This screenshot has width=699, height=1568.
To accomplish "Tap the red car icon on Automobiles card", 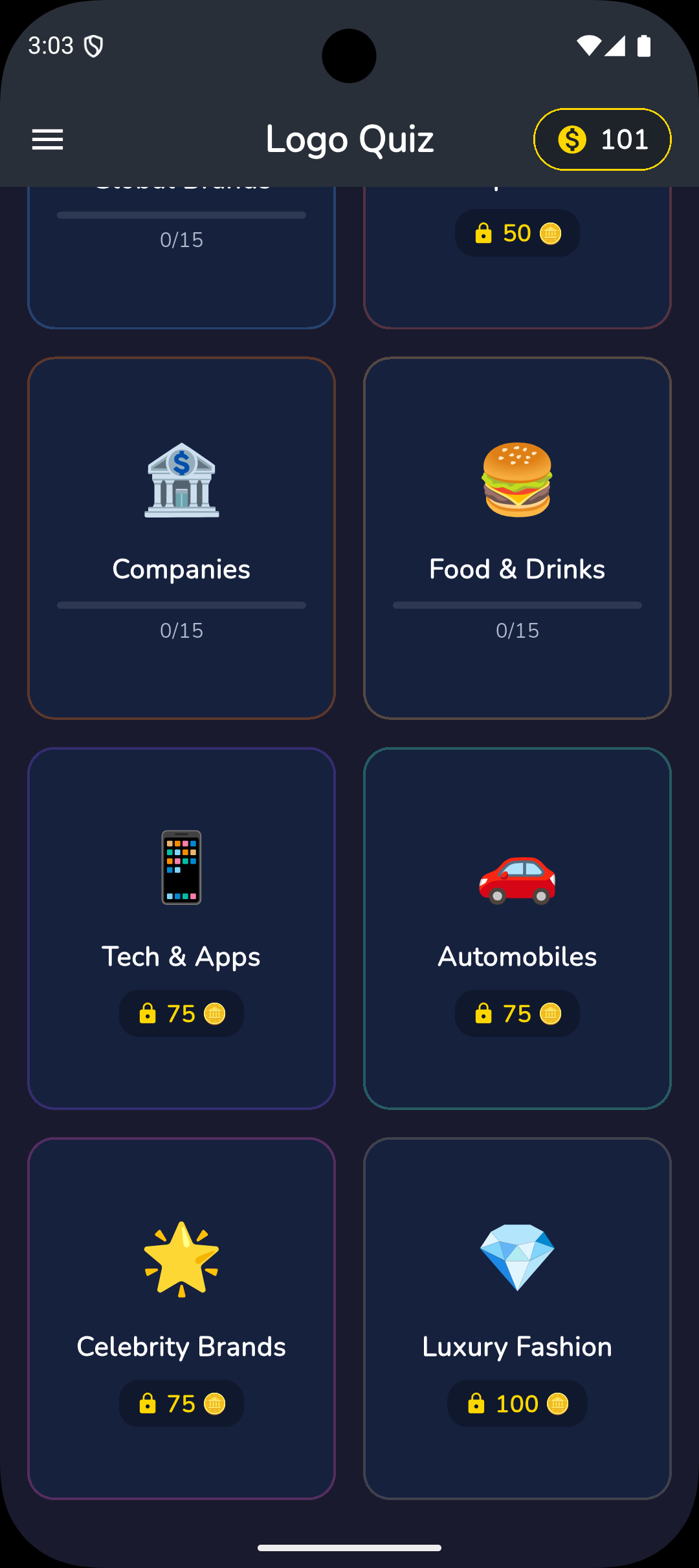I will click(516, 882).
